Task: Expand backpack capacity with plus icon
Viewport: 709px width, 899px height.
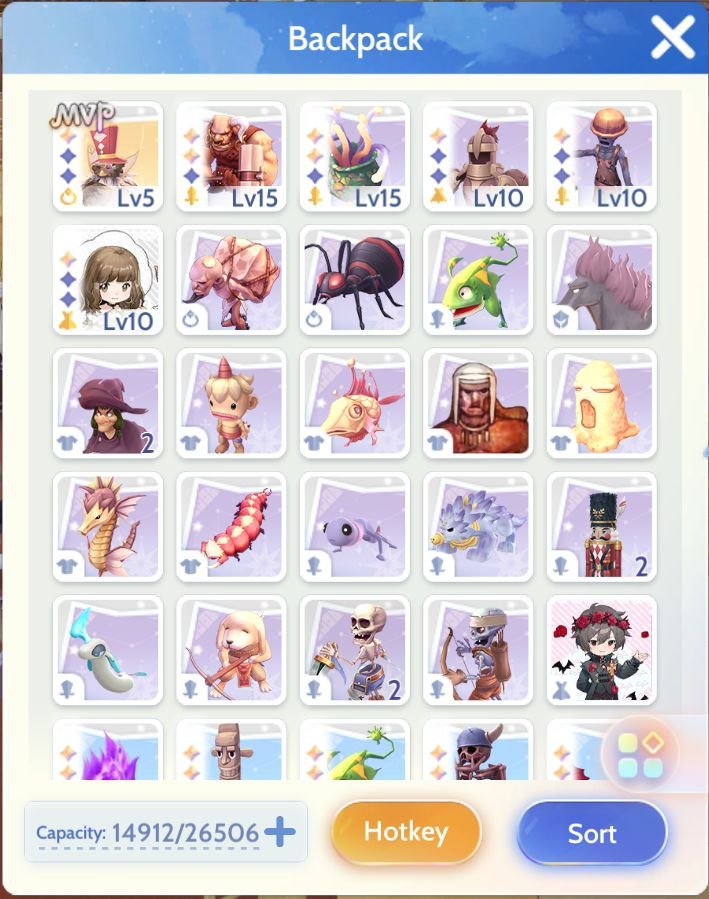Action: [x=280, y=831]
